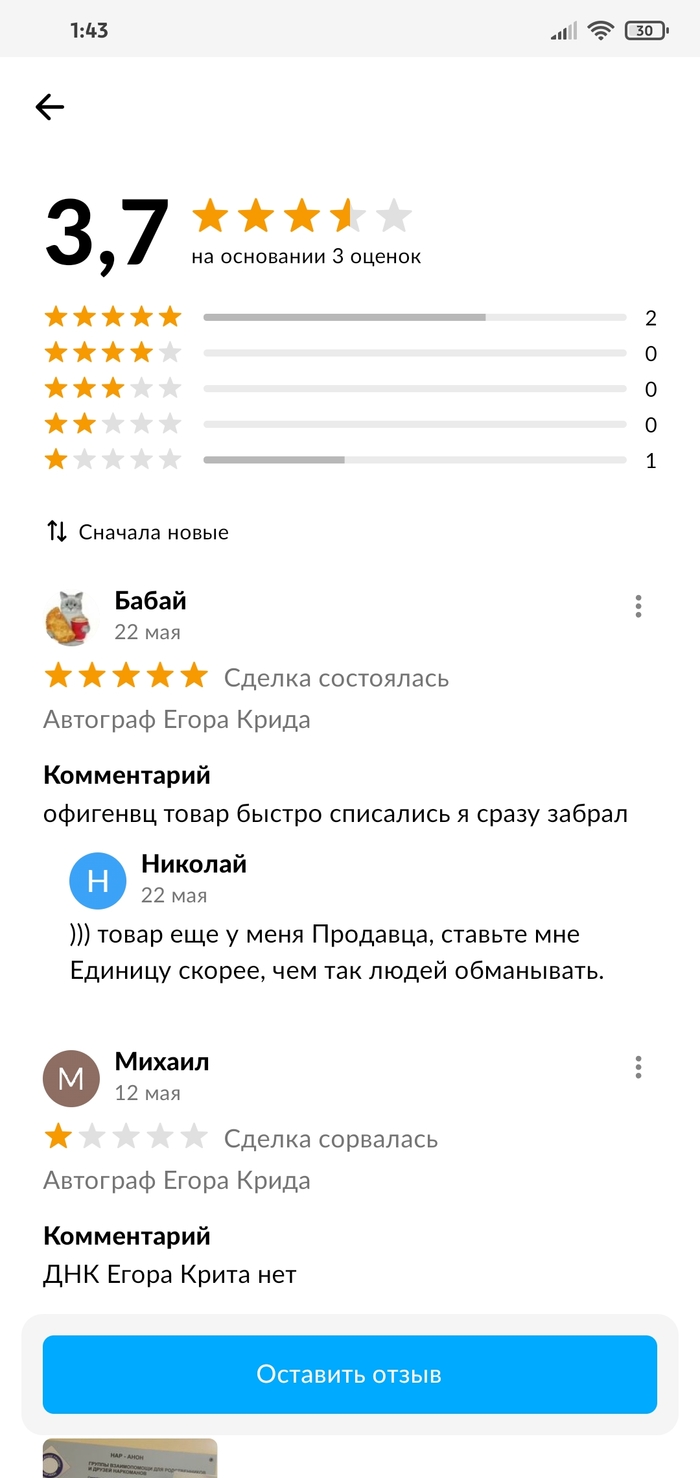Change sorting from Сначала новые
Screen dimensions: 700x1478
(138, 532)
